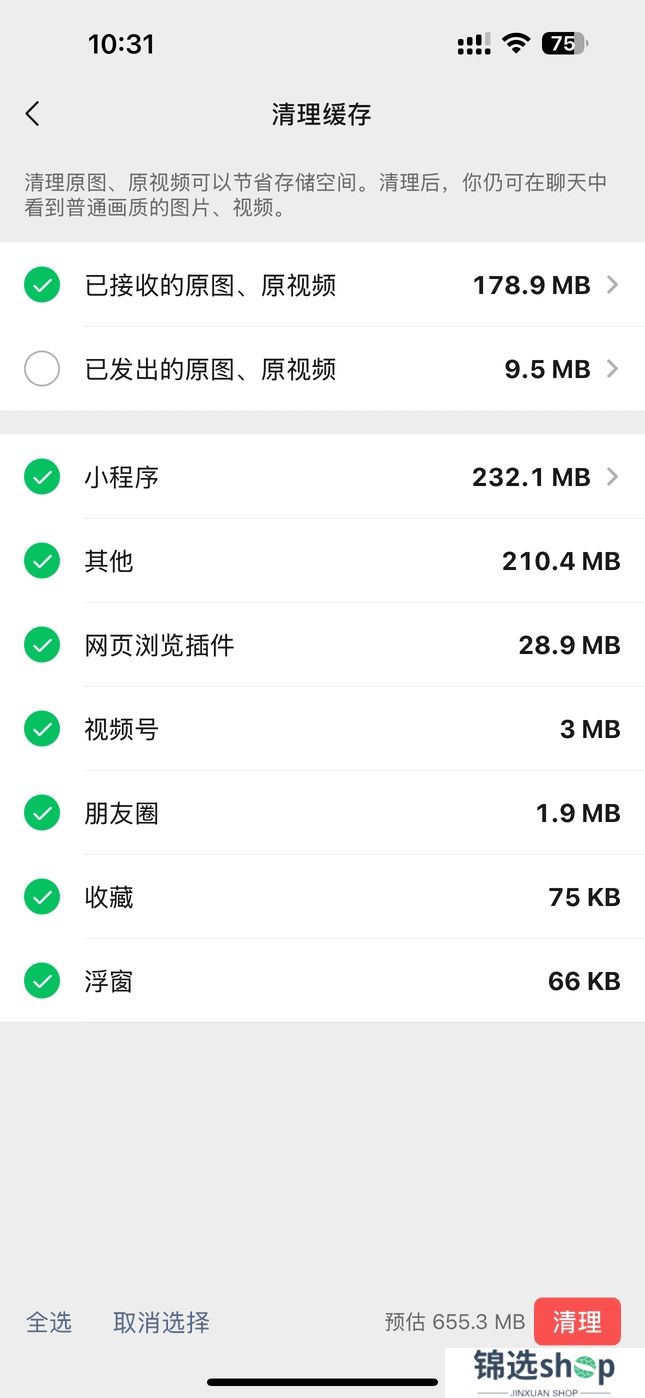Screen dimensions: 645x1398
Task: Open 已接收的原图、原视频 details chevron
Action: pyautogui.click(x=612, y=285)
